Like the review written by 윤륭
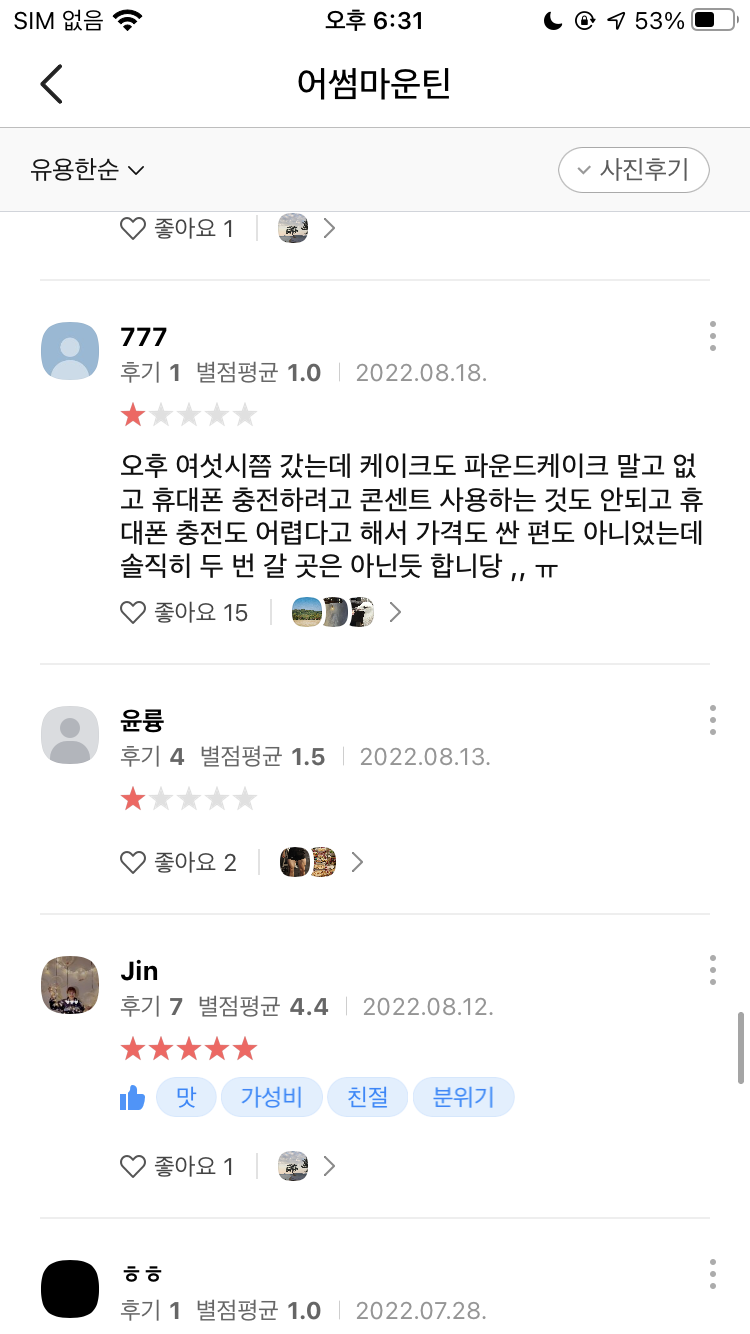Viewport: 750px width, 1334px height. [x=179, y=862]
